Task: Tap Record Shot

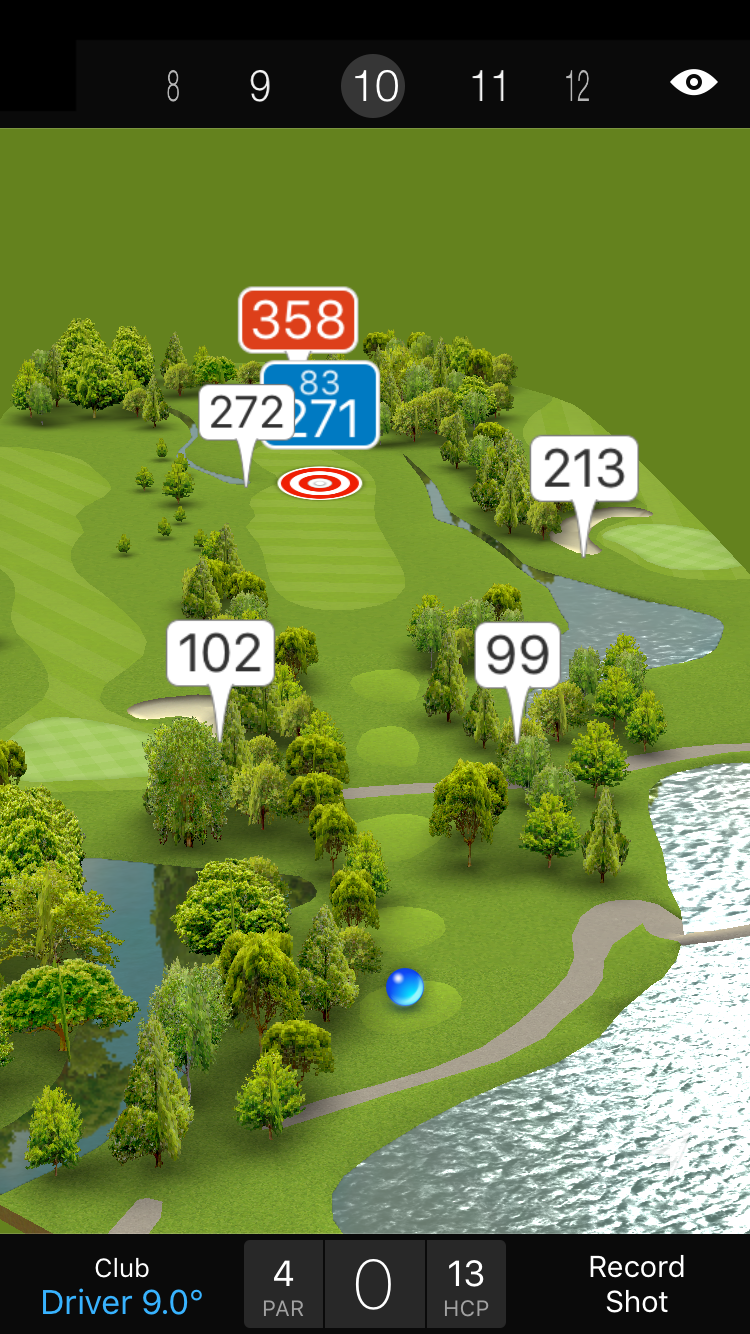Action: [x=636, y=1284]
